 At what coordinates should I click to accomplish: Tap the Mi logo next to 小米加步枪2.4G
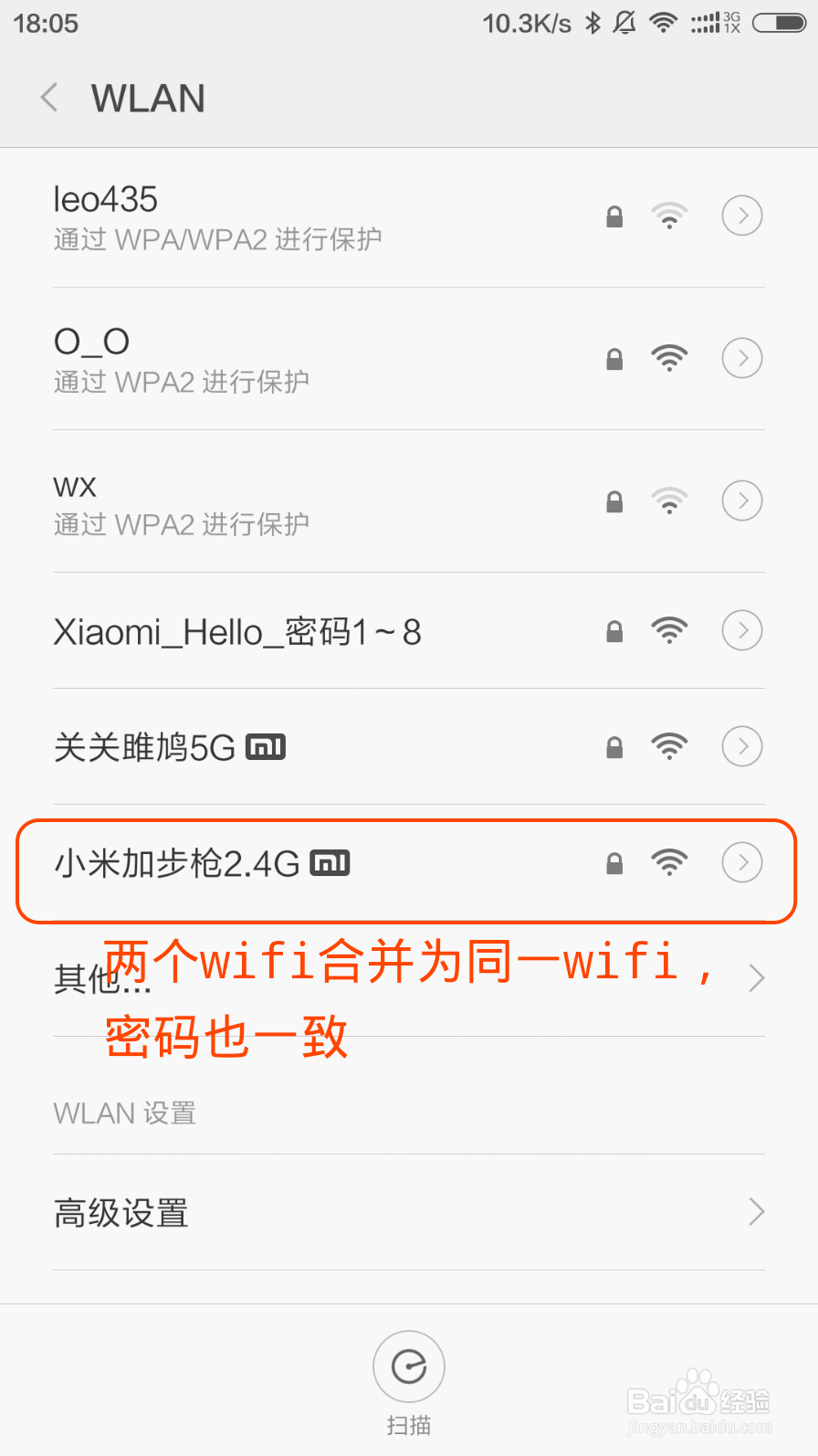330,862
